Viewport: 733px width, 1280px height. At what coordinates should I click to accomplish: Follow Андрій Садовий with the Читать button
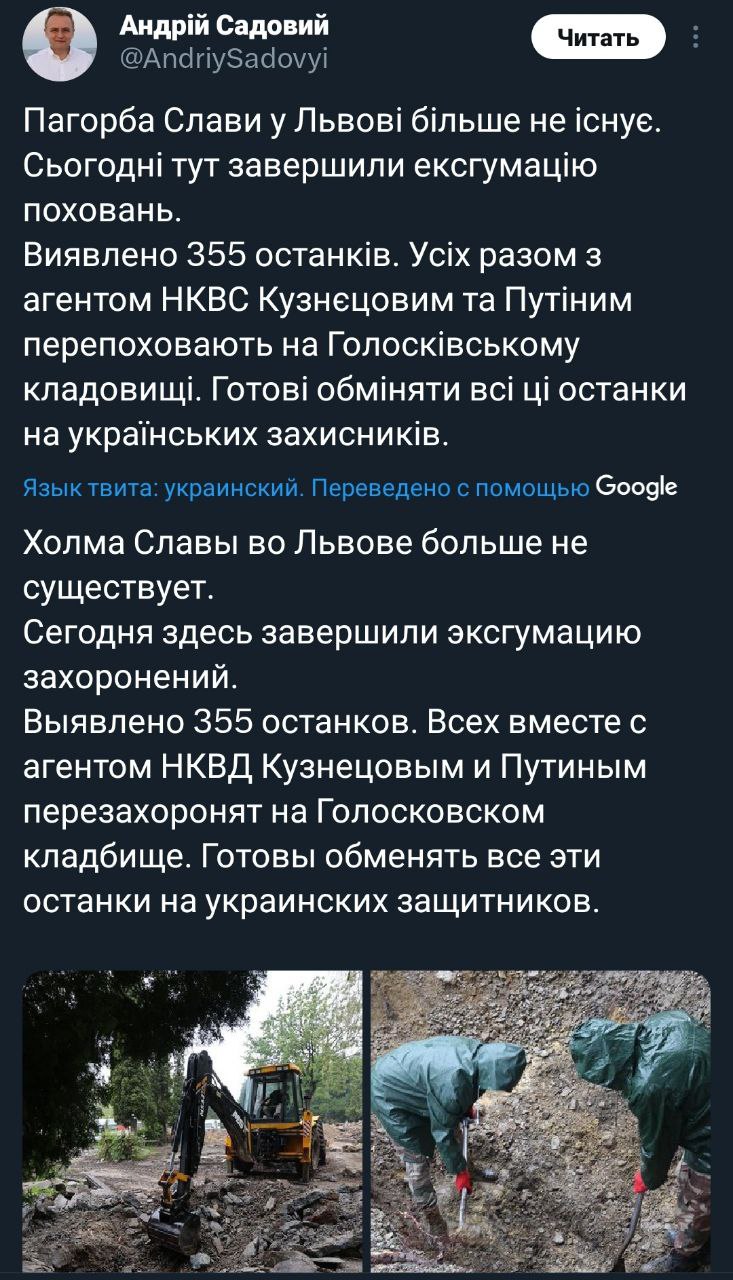pyautogui.click(x=597, y=38)
